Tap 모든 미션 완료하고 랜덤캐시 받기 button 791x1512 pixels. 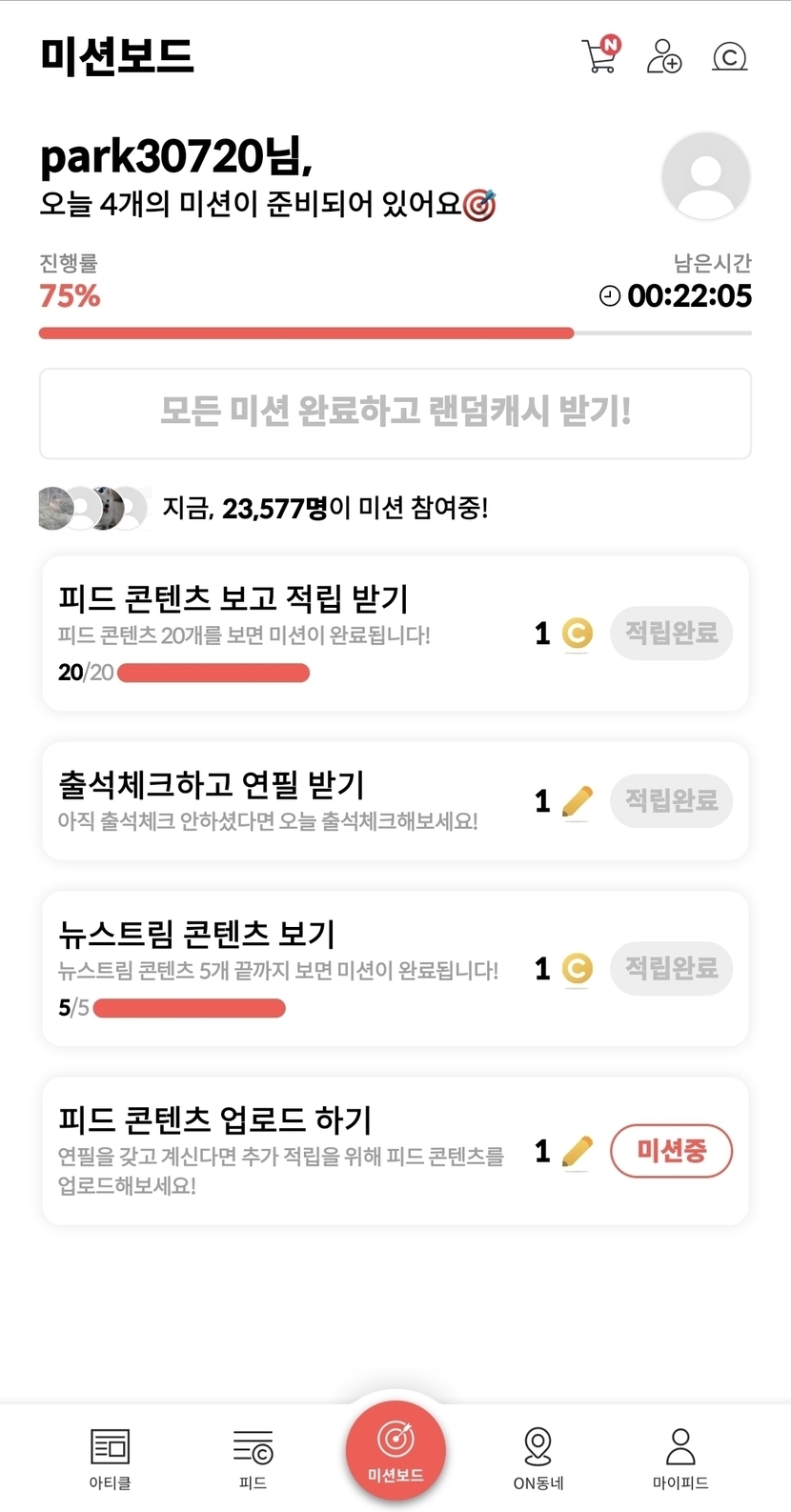pos(395,413)
